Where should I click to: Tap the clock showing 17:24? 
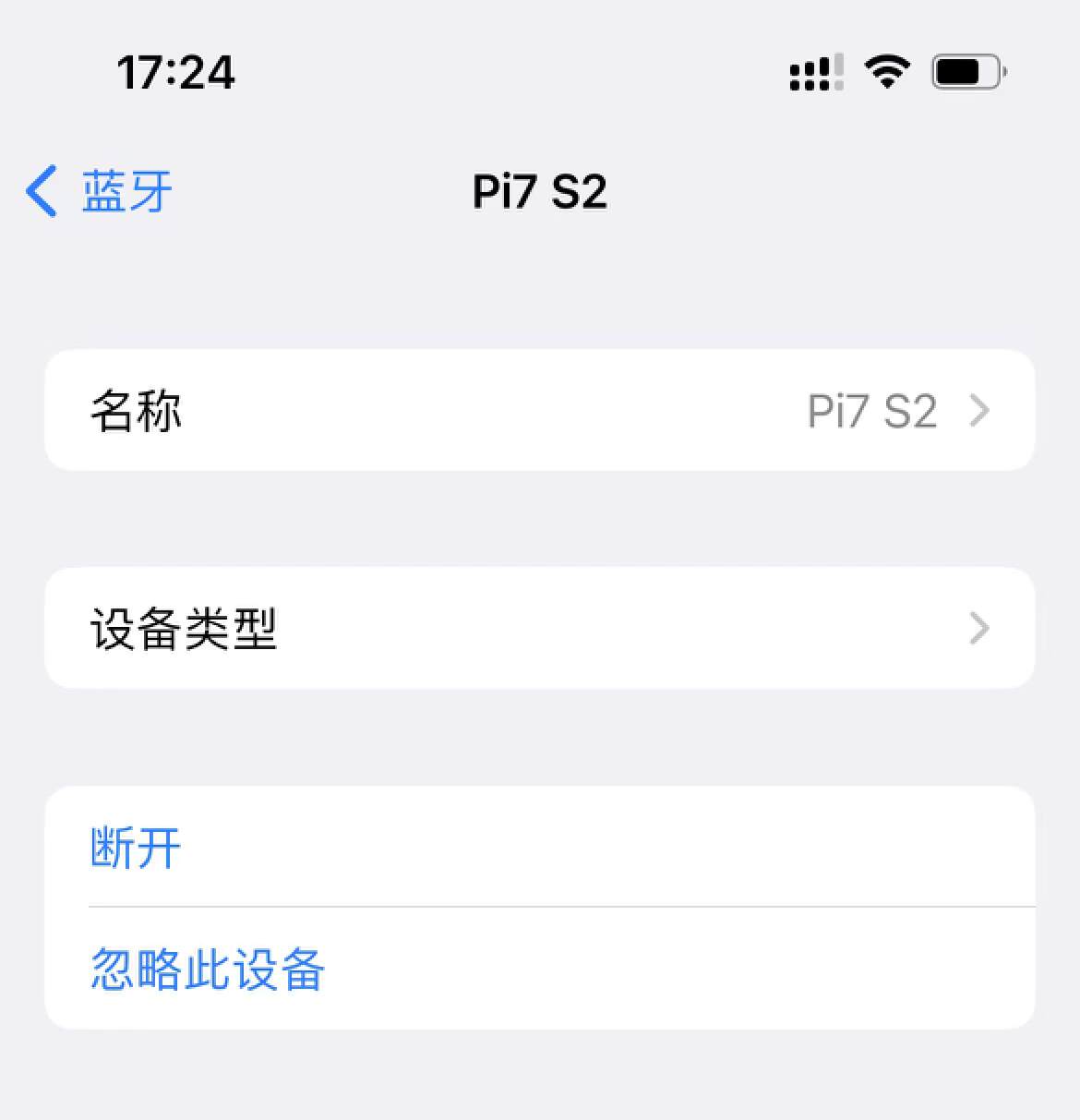(176, 73)
